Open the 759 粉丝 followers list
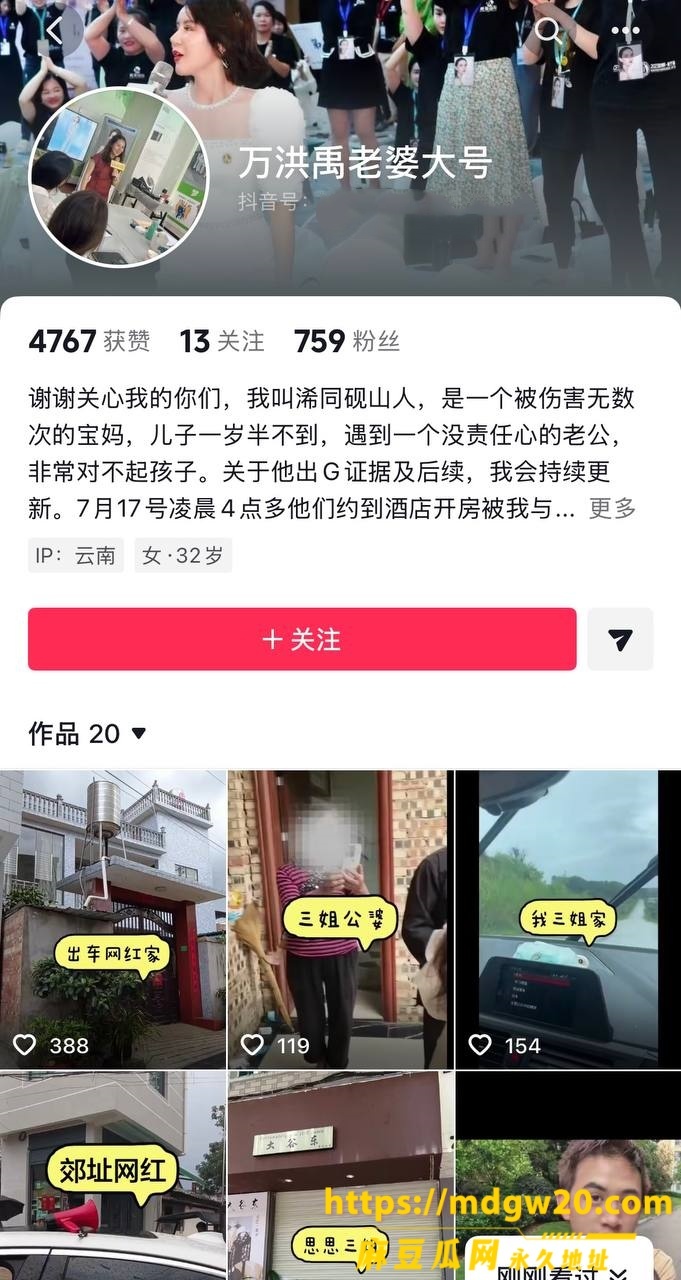The height and width of the screenshot is (1280, 681). (x=347, y=341)
